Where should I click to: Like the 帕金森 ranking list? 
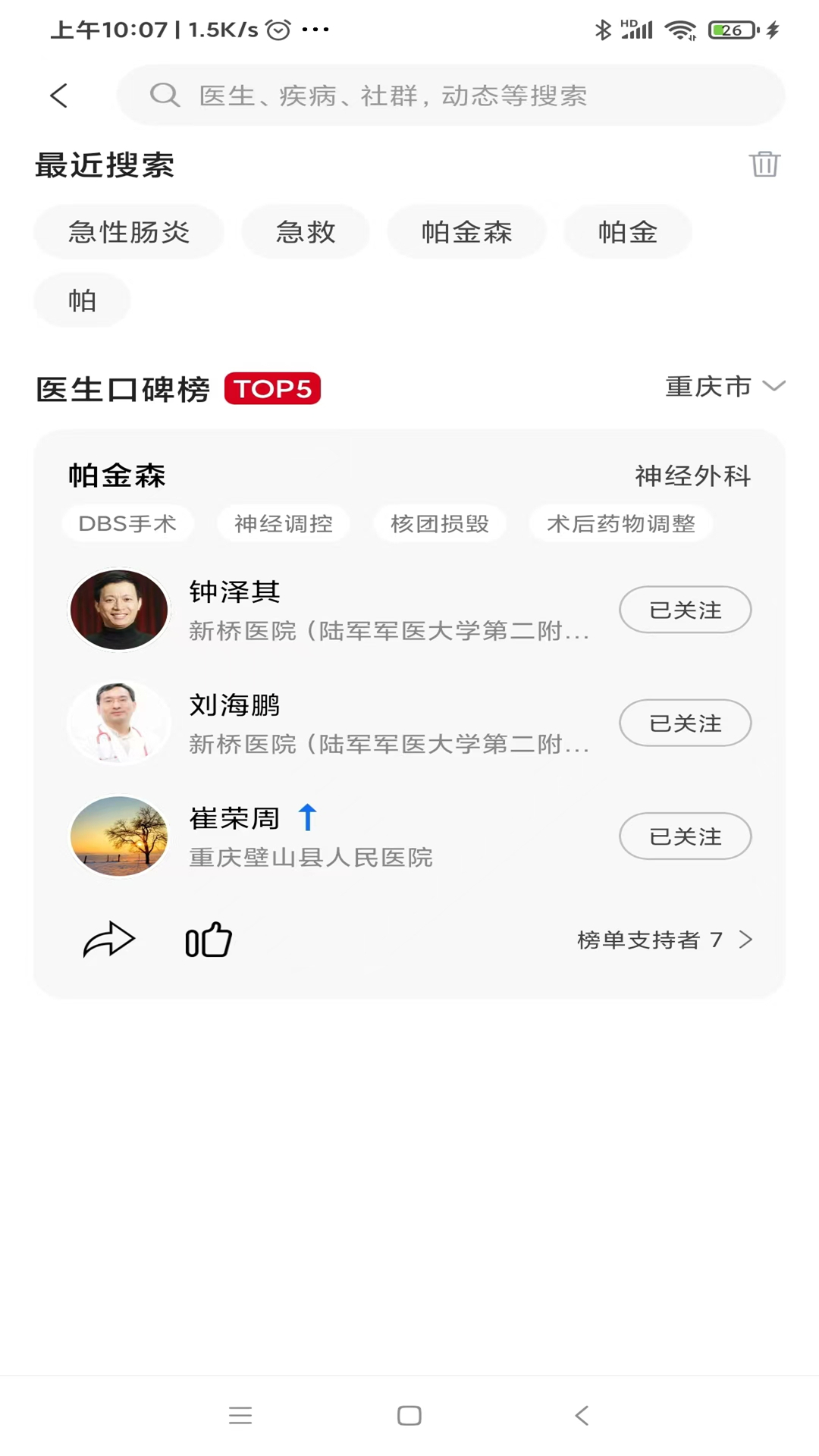click(x=209, y=940)
